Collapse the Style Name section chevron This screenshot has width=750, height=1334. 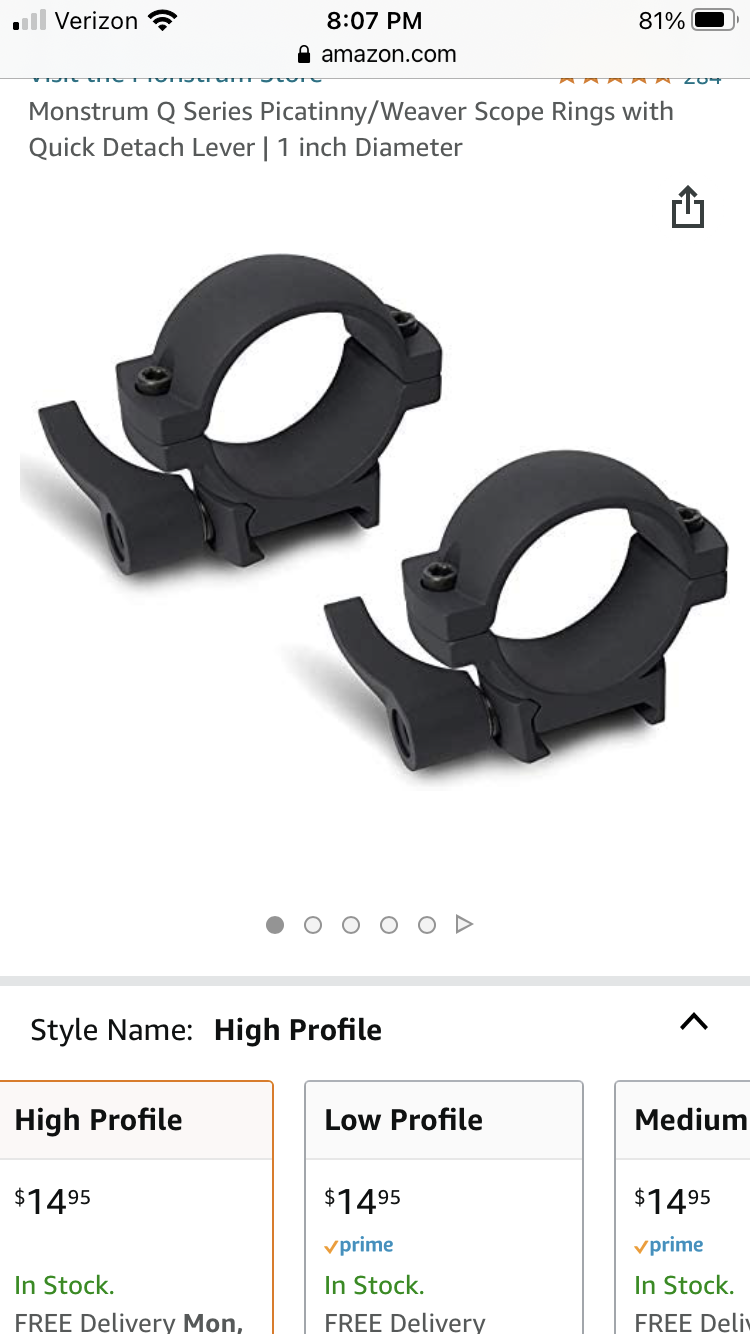693,1022
